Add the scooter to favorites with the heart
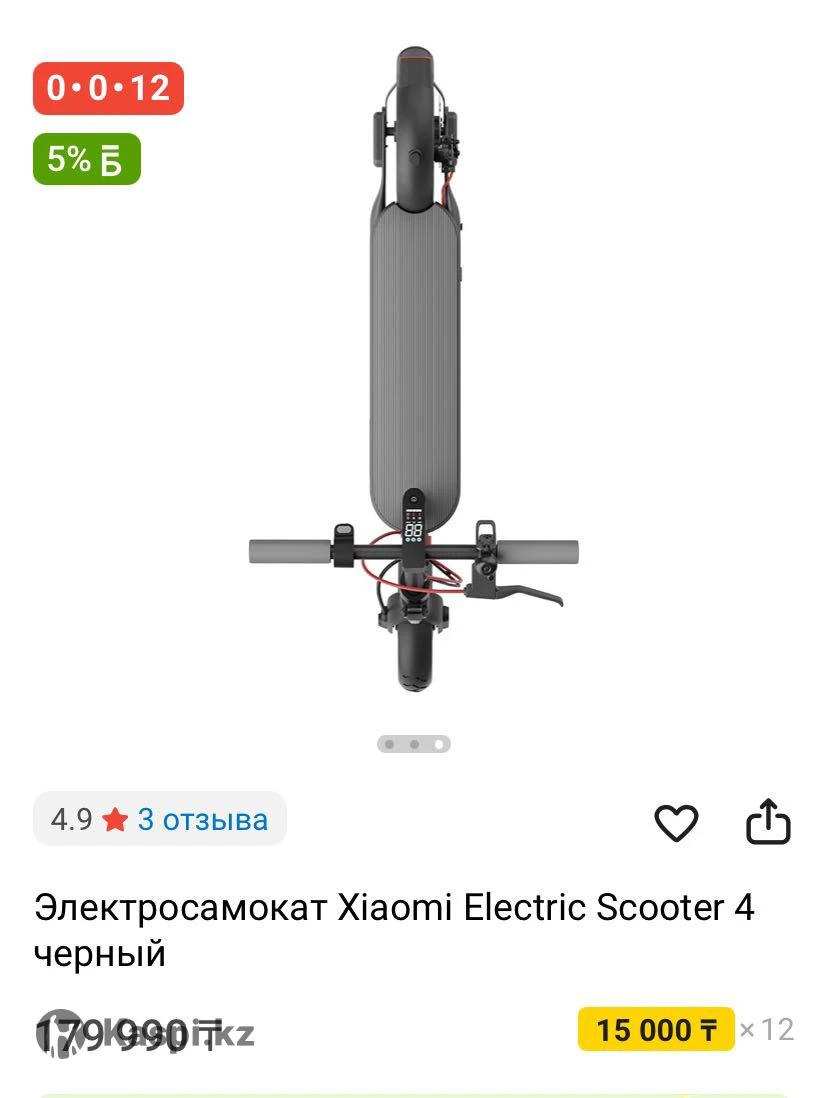Screen dimensions: 828x1098 (x=676, y=822)
